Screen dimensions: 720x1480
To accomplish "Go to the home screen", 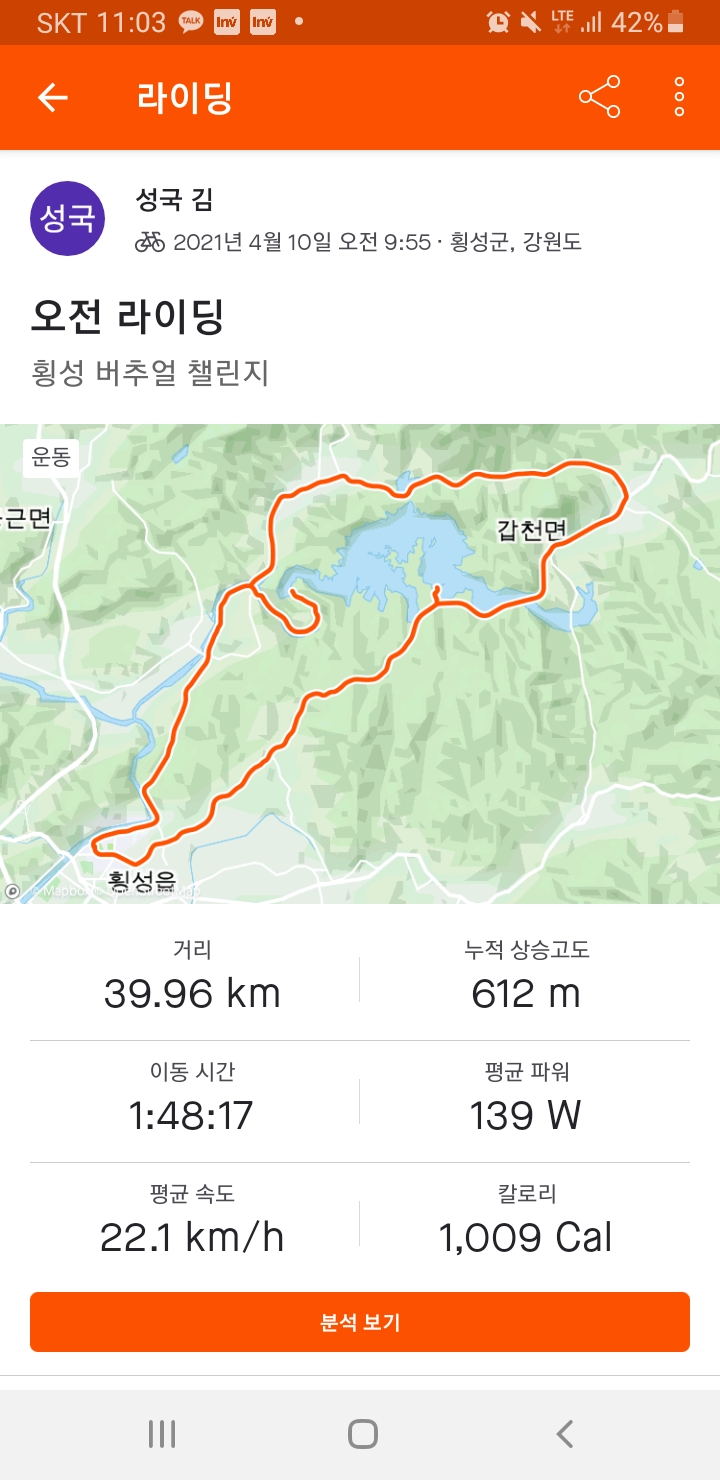I will tap(362, 1434).
